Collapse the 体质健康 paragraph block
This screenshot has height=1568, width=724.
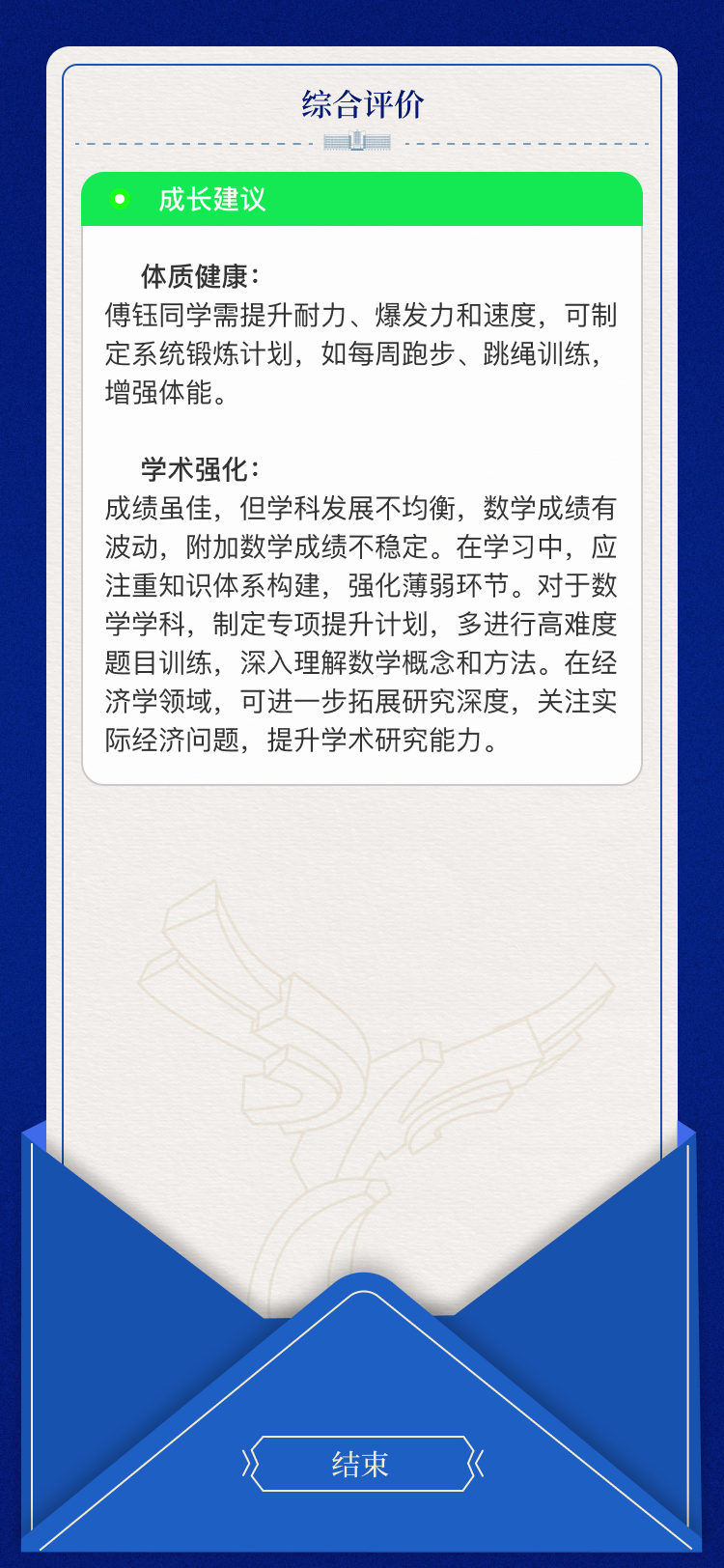pos(360,350)
